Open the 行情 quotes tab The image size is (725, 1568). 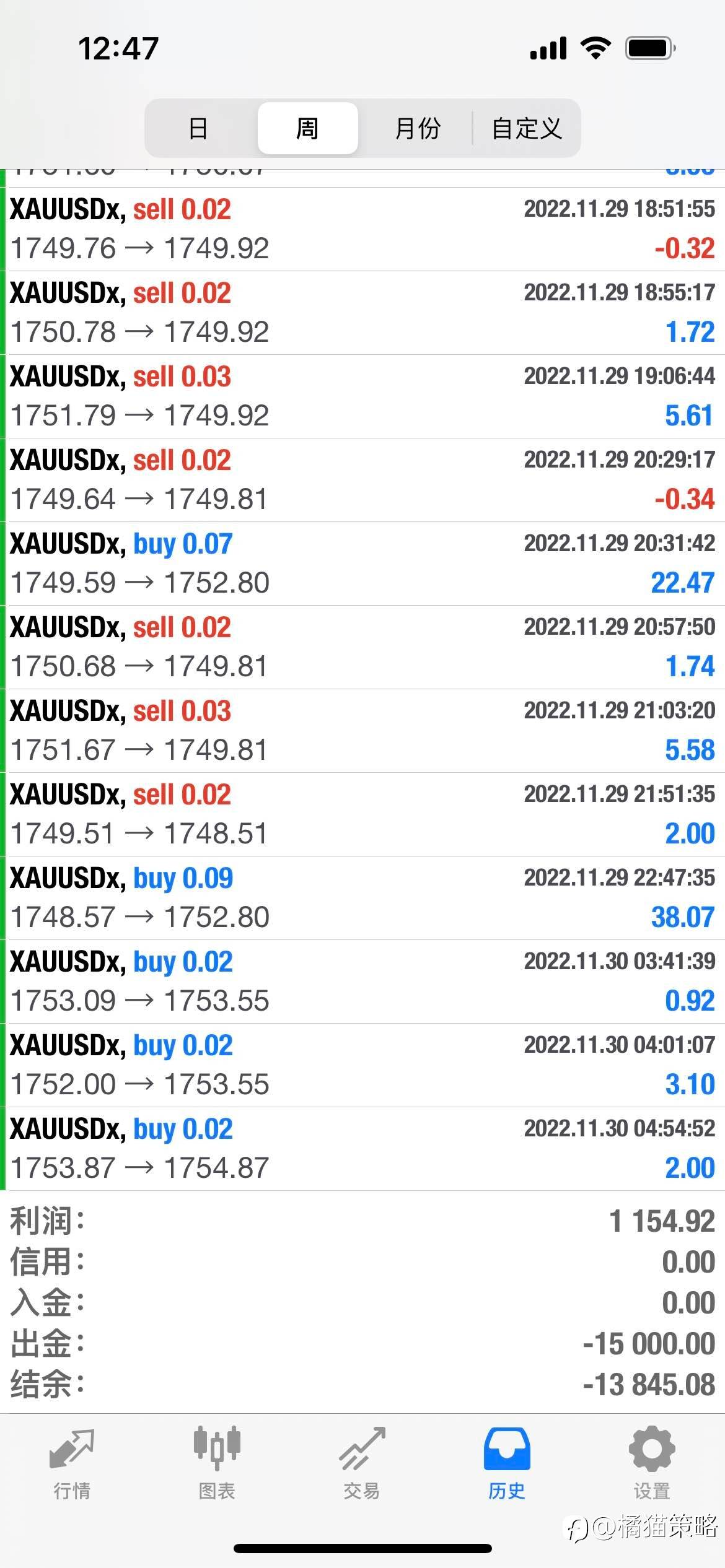coord(72,1464)
